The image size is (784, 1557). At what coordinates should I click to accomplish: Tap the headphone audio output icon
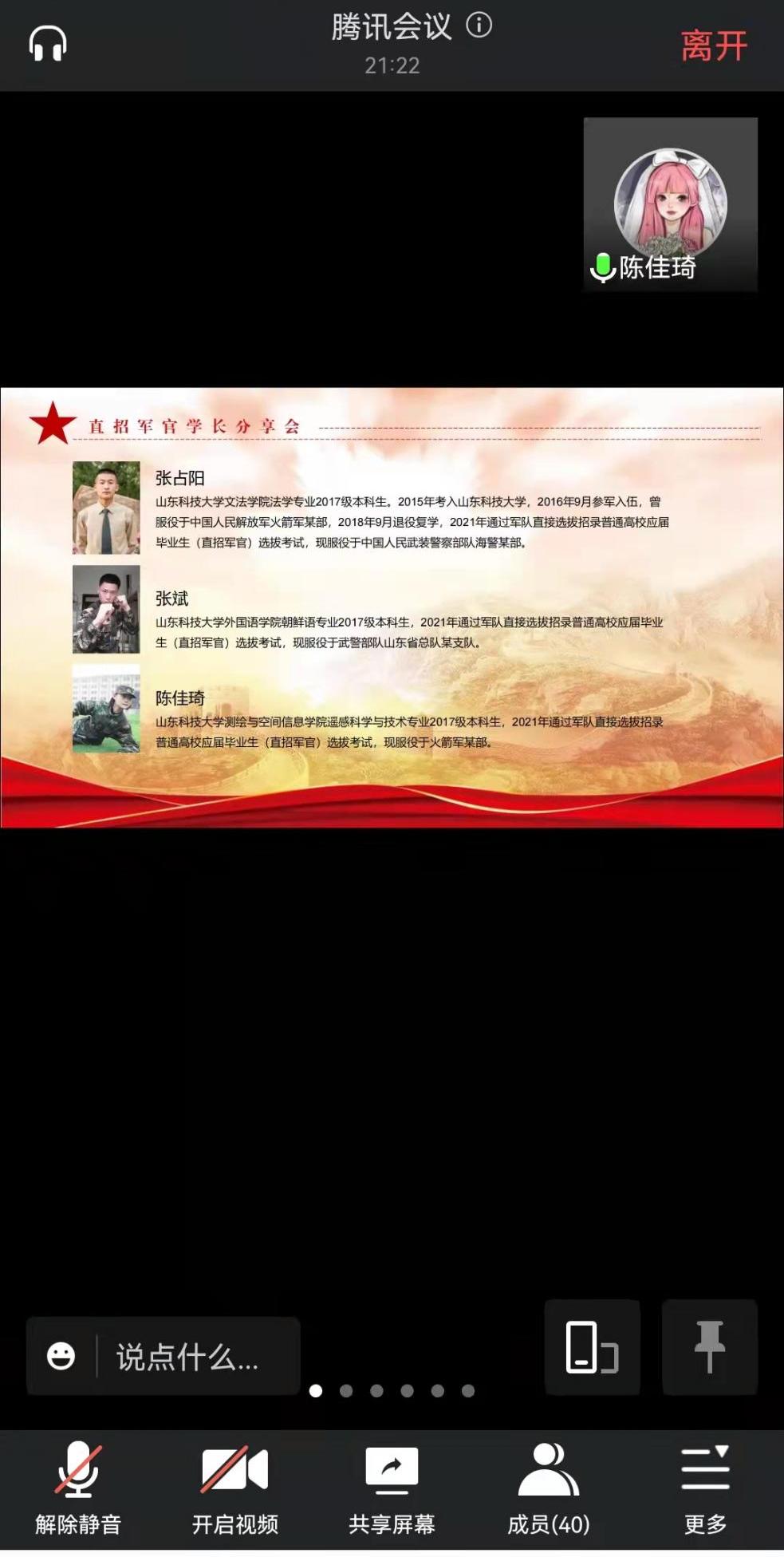48,43
